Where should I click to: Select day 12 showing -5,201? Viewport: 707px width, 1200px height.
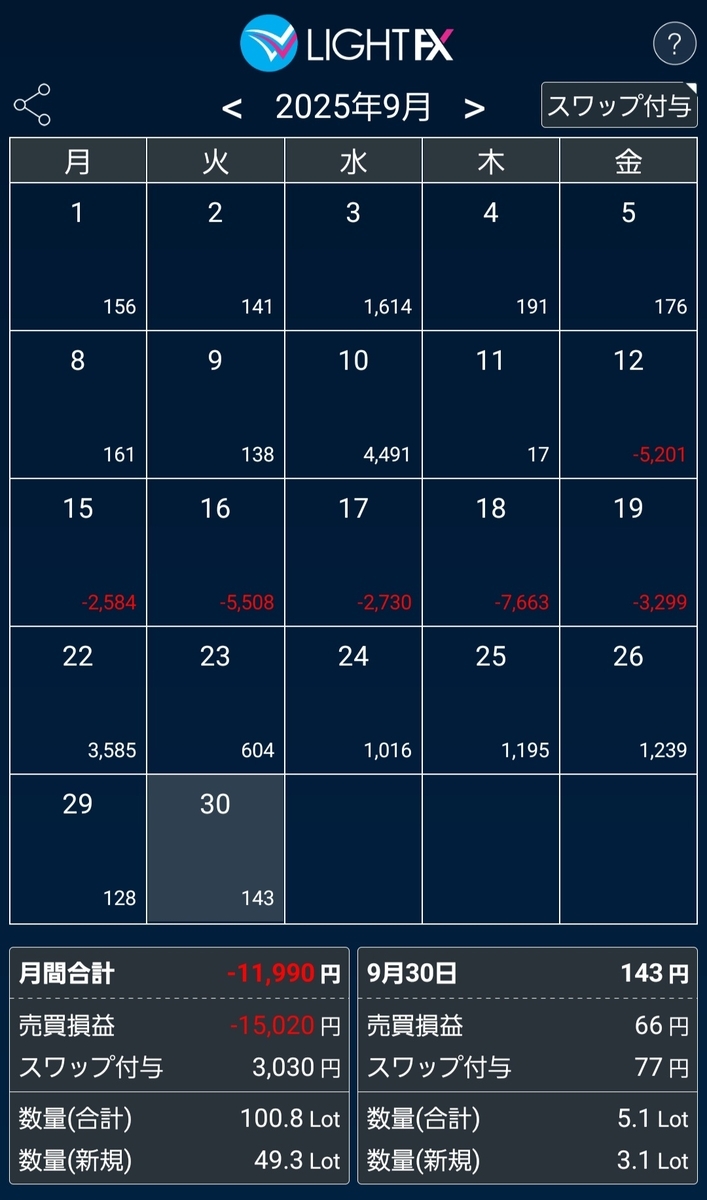pyautogui.click(x=629, y=404)
